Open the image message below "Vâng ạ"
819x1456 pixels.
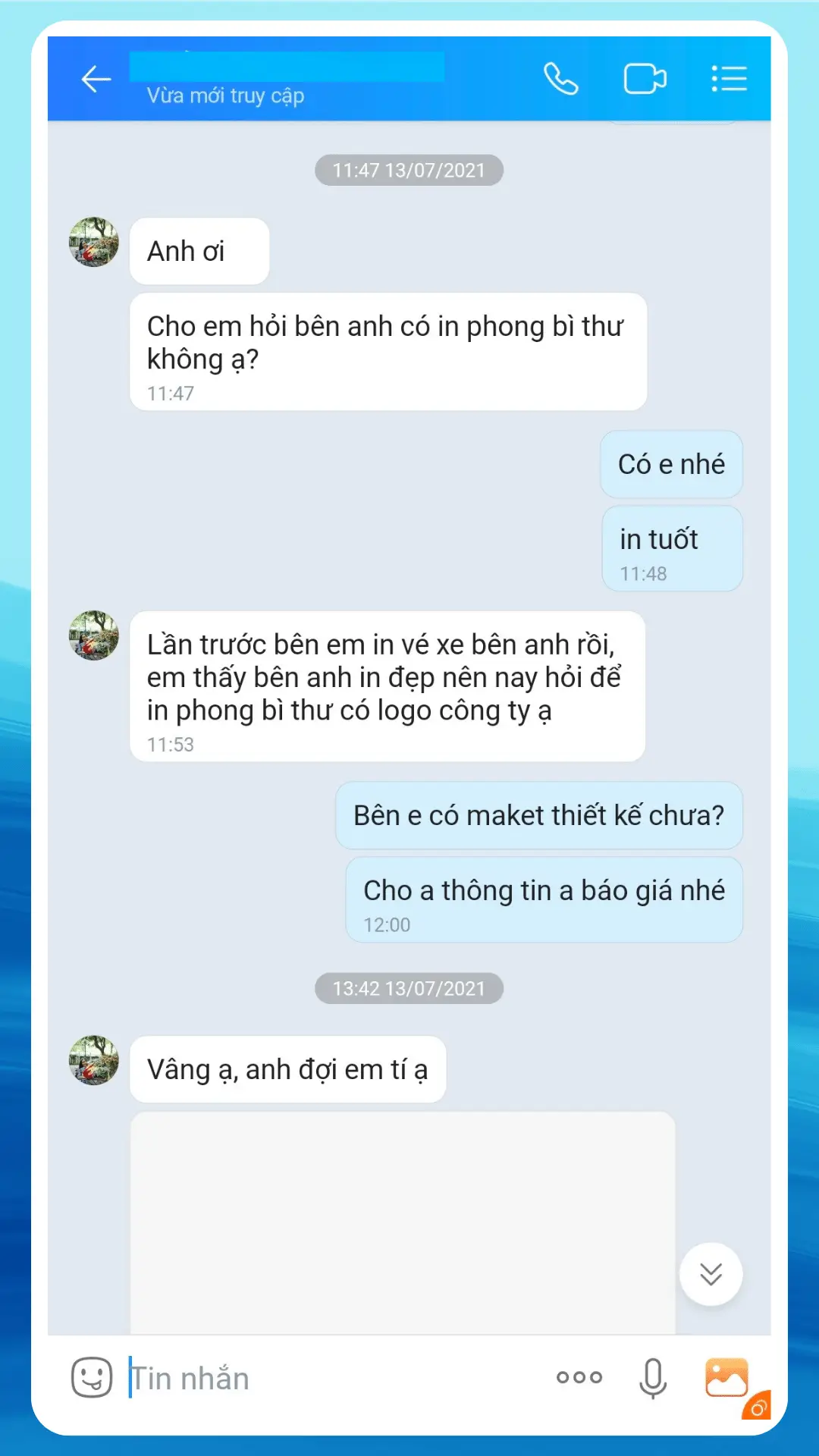click(403, 1222)
